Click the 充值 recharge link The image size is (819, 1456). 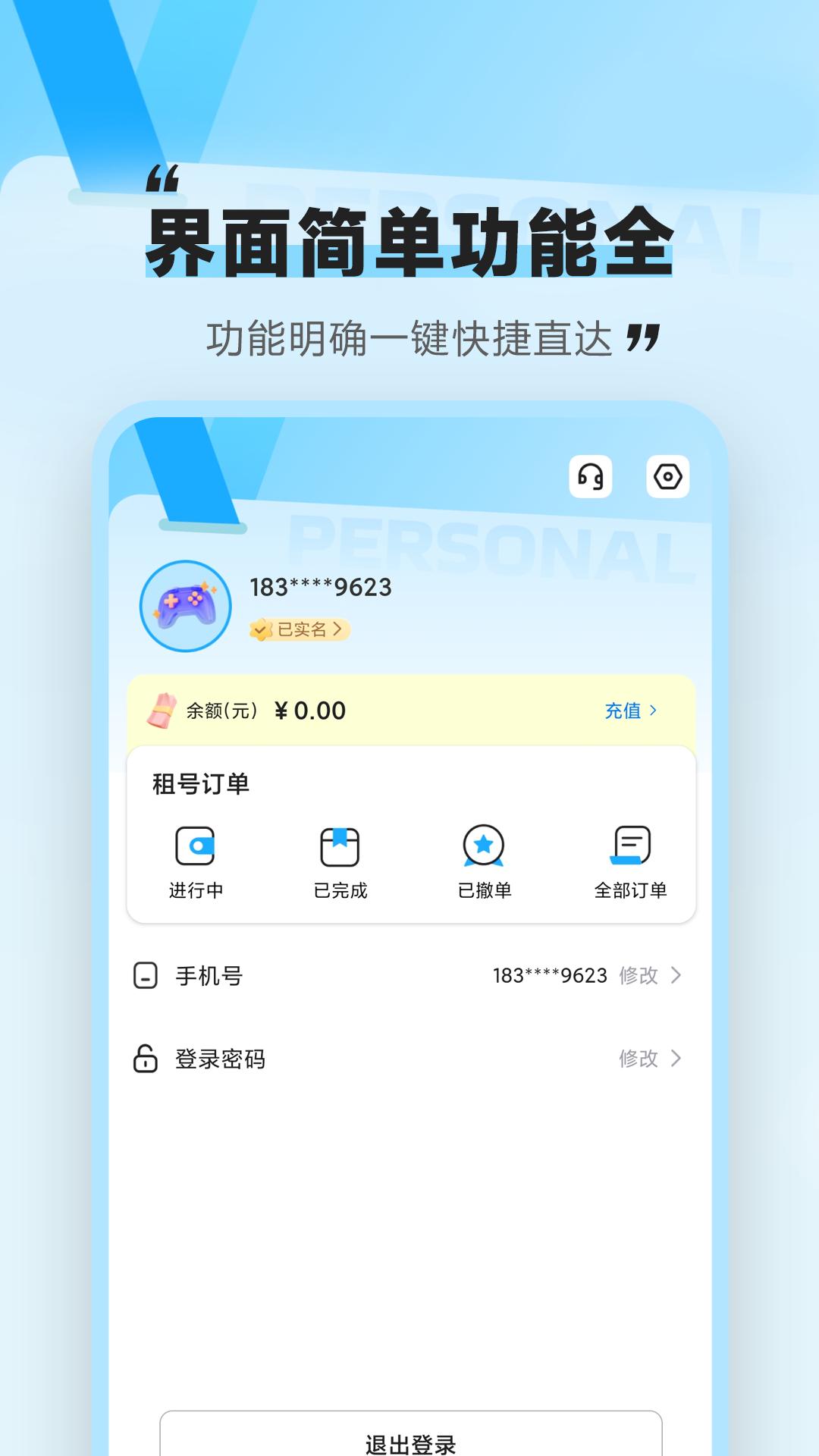[x=623, y=711]
